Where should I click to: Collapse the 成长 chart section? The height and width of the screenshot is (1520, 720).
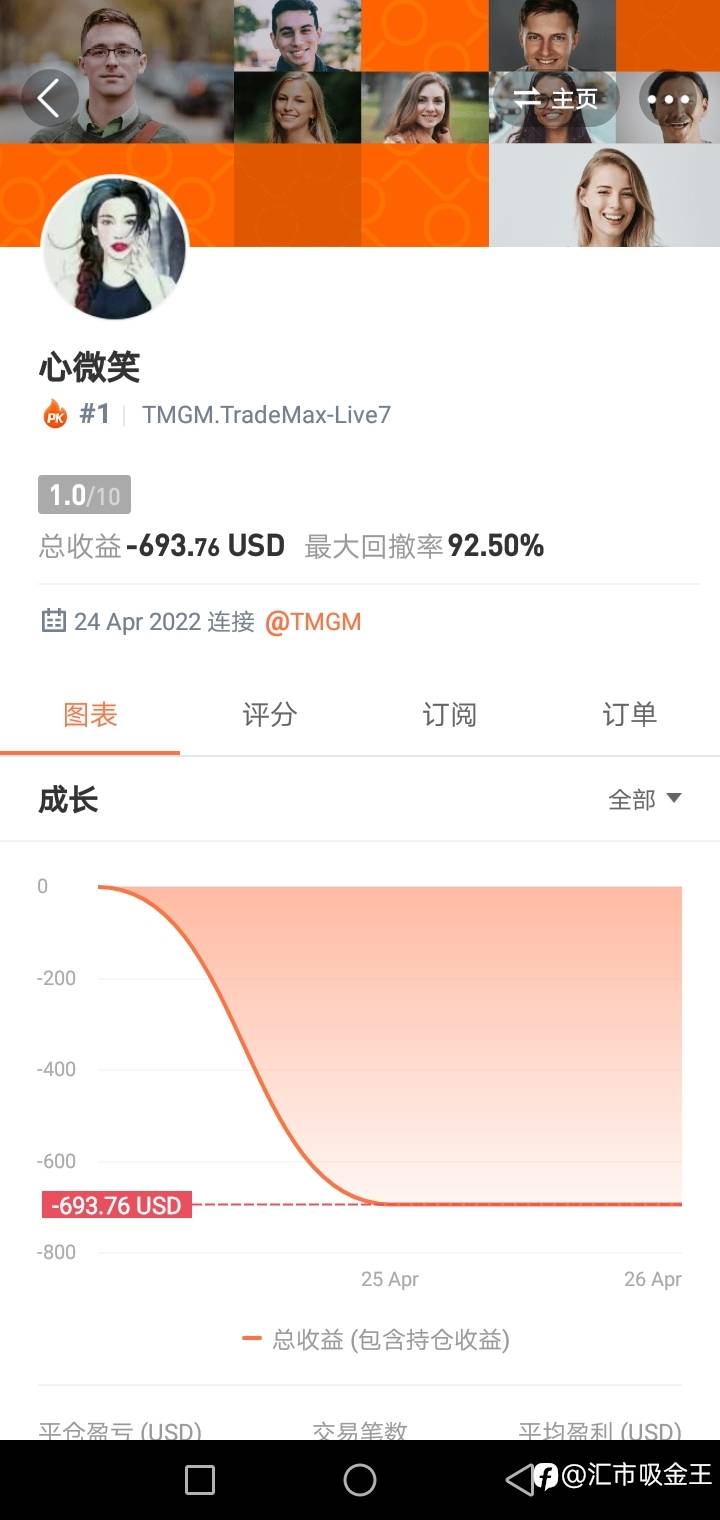tap(66, 798)
